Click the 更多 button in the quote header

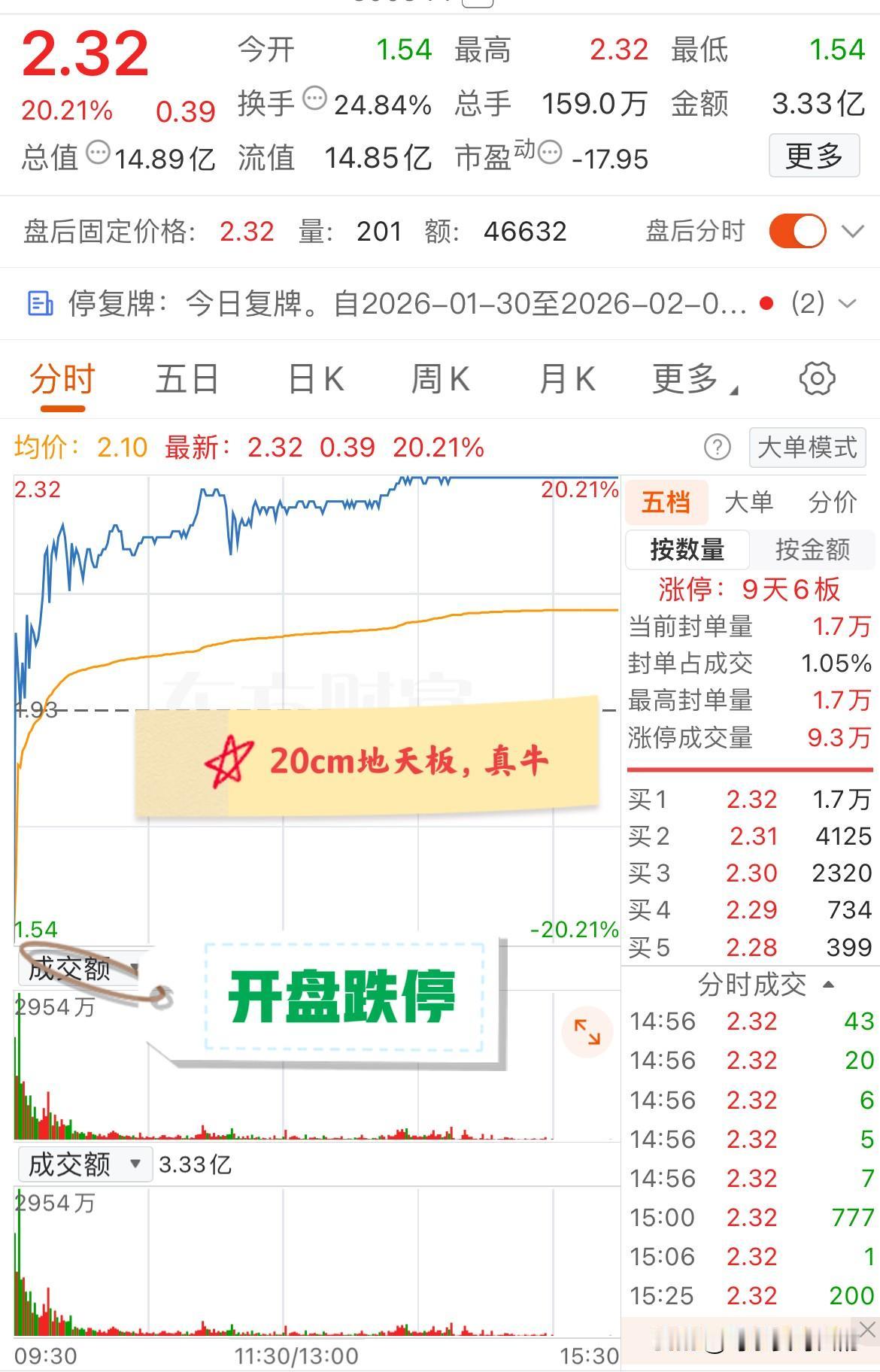(813, 156)
